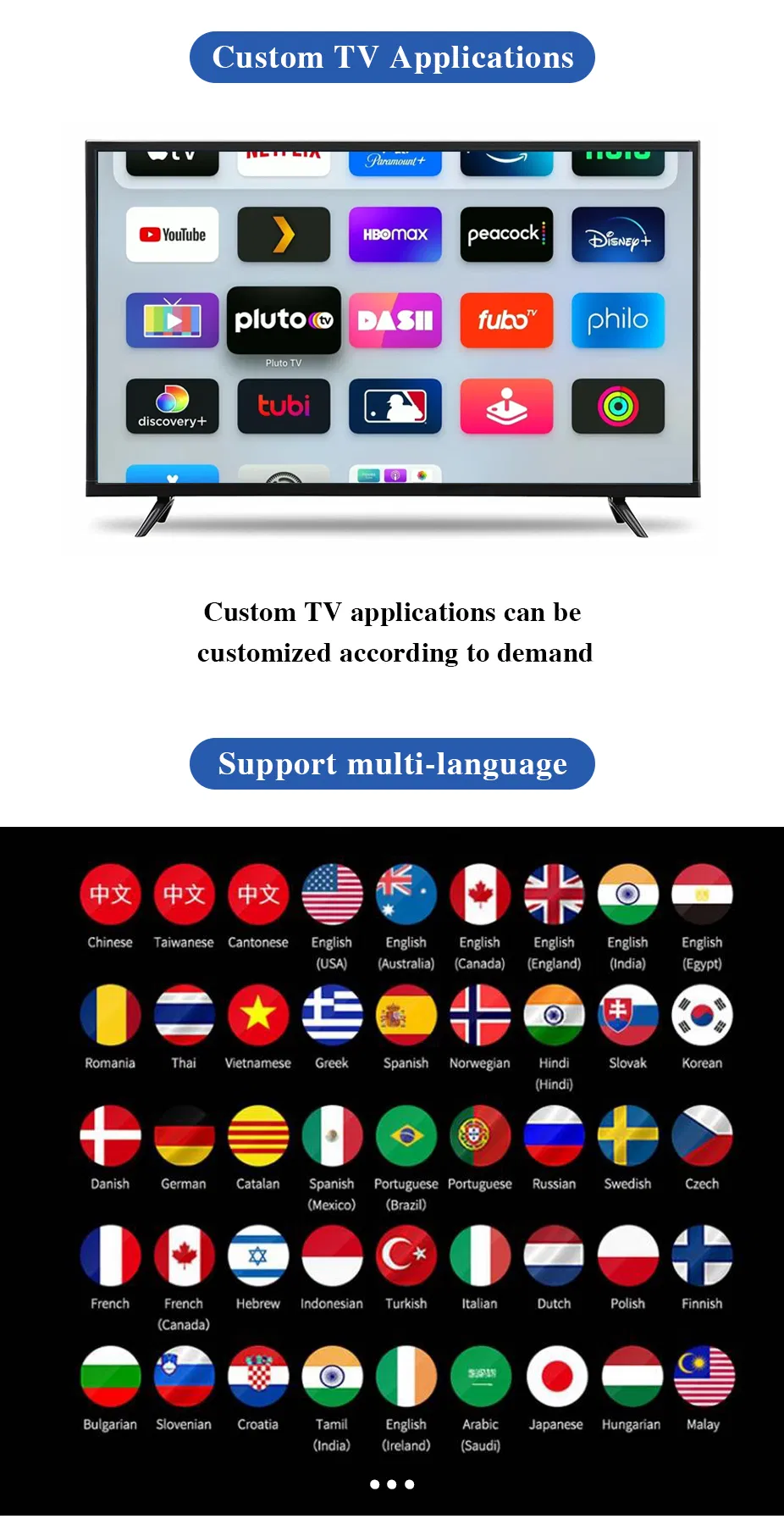Select the MLB app icon

[x=395, y=407]
